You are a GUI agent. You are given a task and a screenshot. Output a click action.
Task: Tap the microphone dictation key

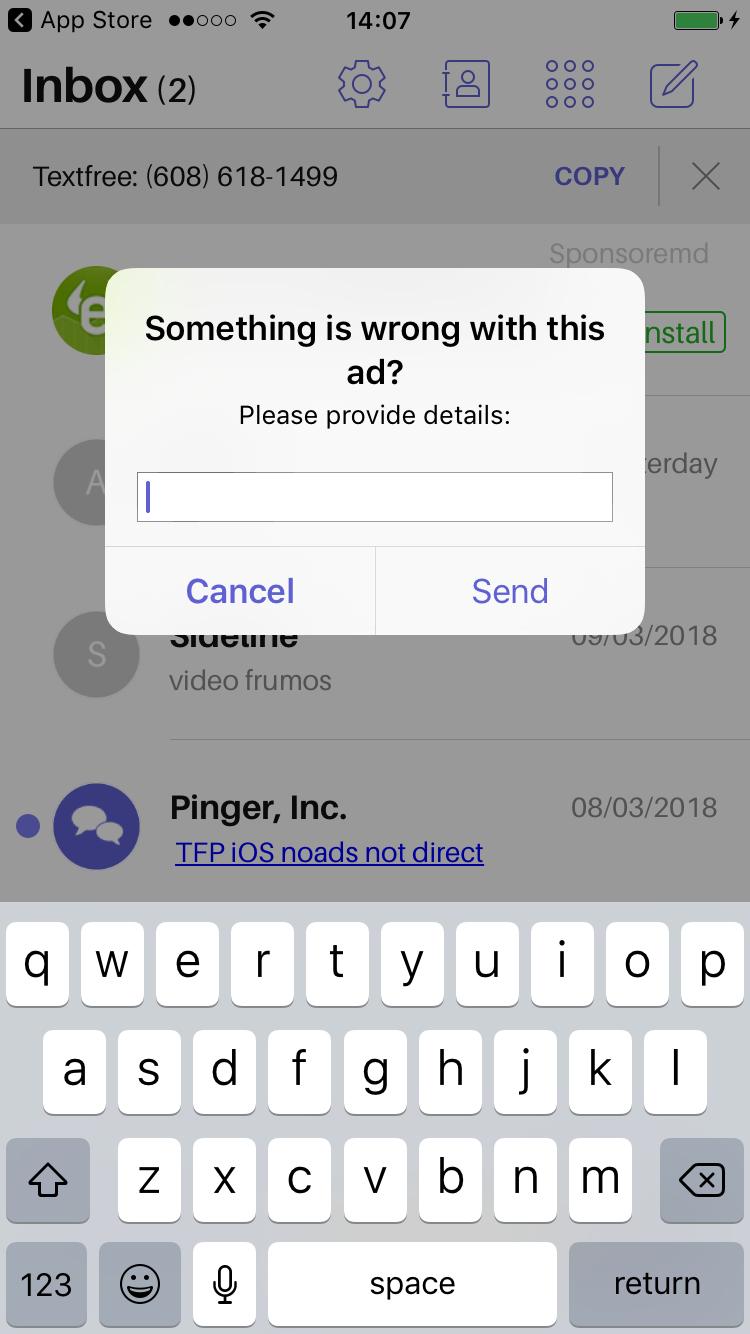pyautogui.click(x=225, y=1284)
